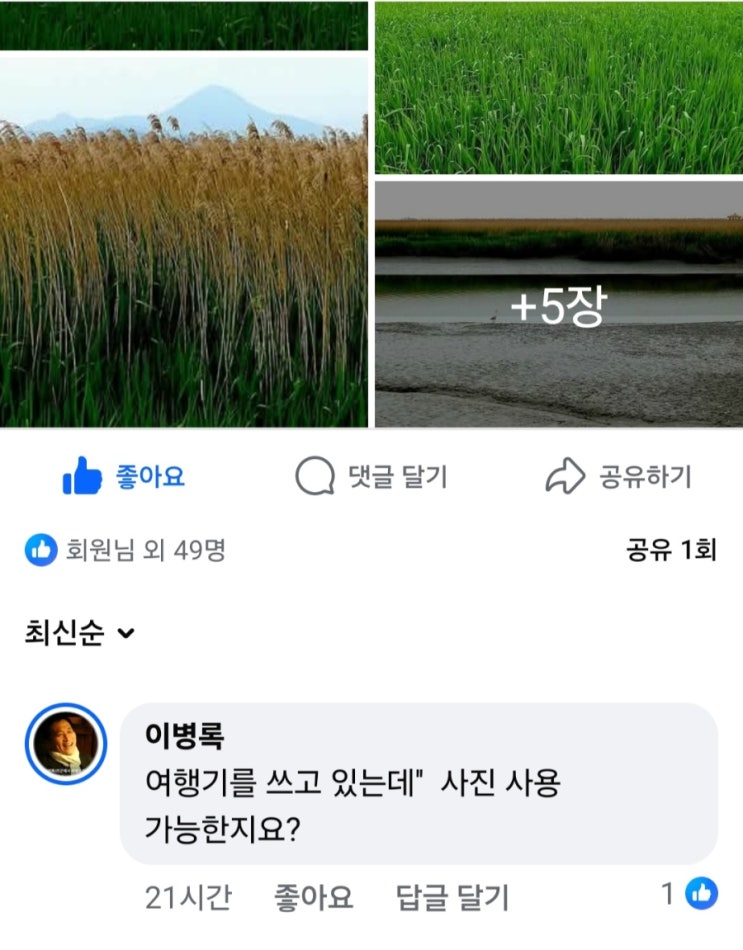
Task: Expand the 최신순 comment sort dropdown
Action: [x=79, y=633]
